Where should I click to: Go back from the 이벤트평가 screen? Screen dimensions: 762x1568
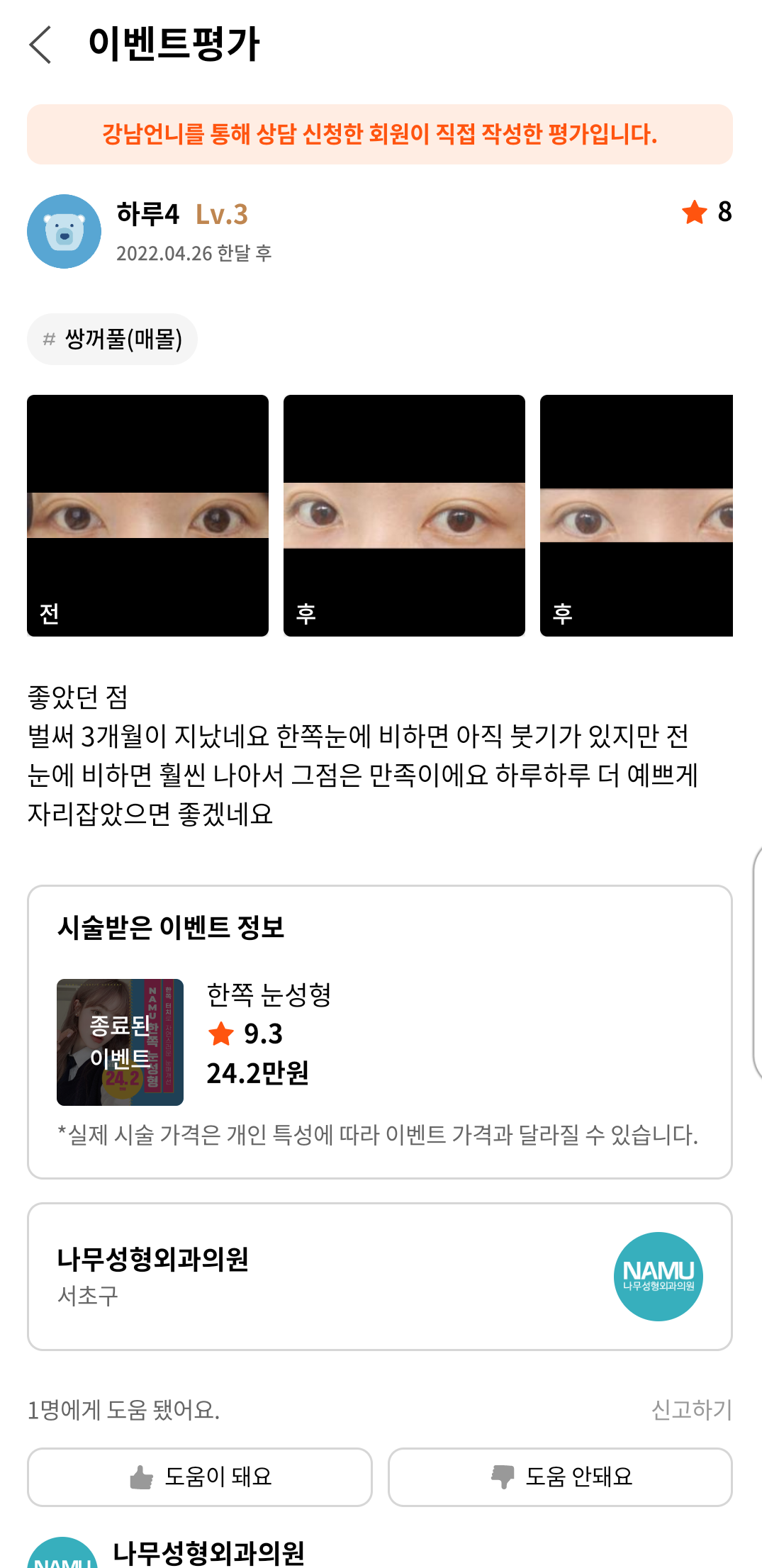41,45
